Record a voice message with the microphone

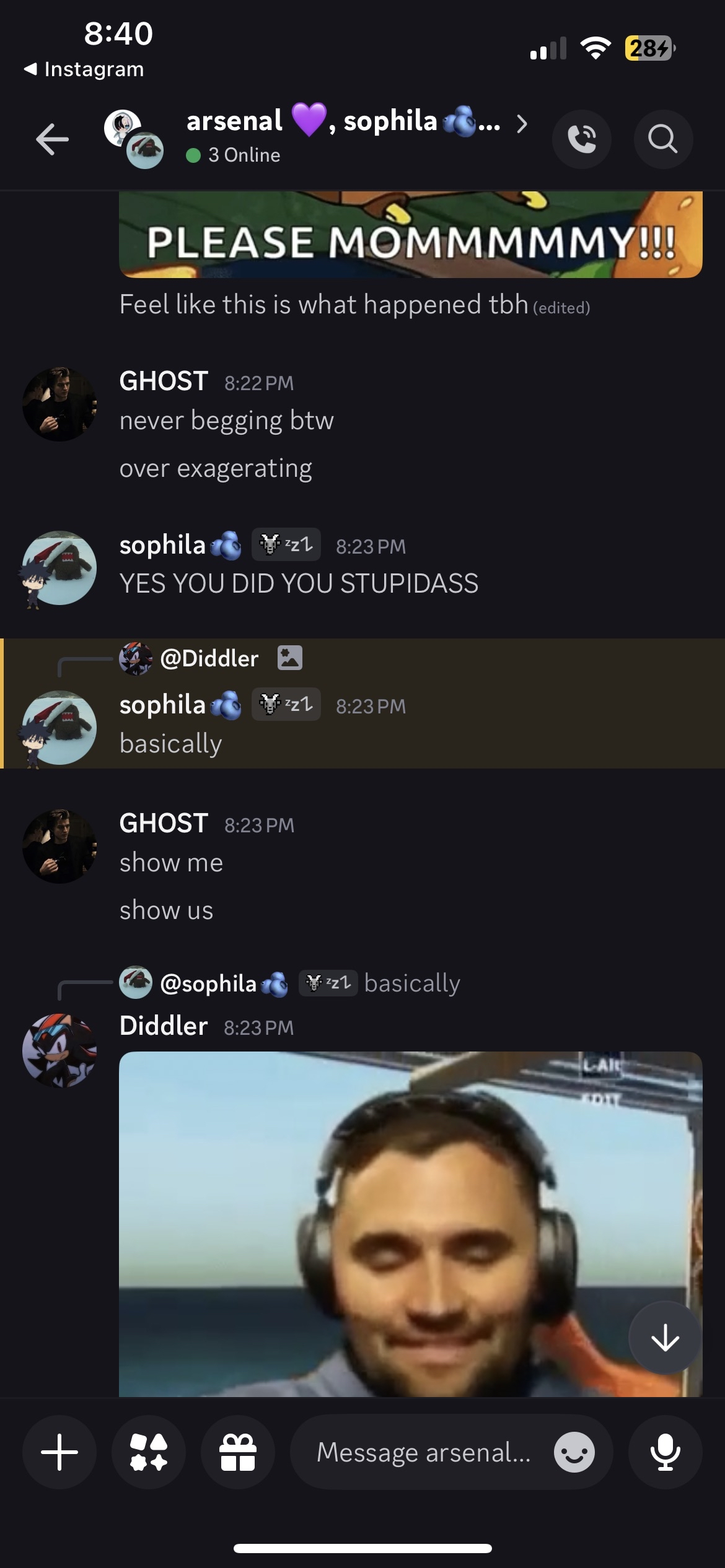[665, 1452]
